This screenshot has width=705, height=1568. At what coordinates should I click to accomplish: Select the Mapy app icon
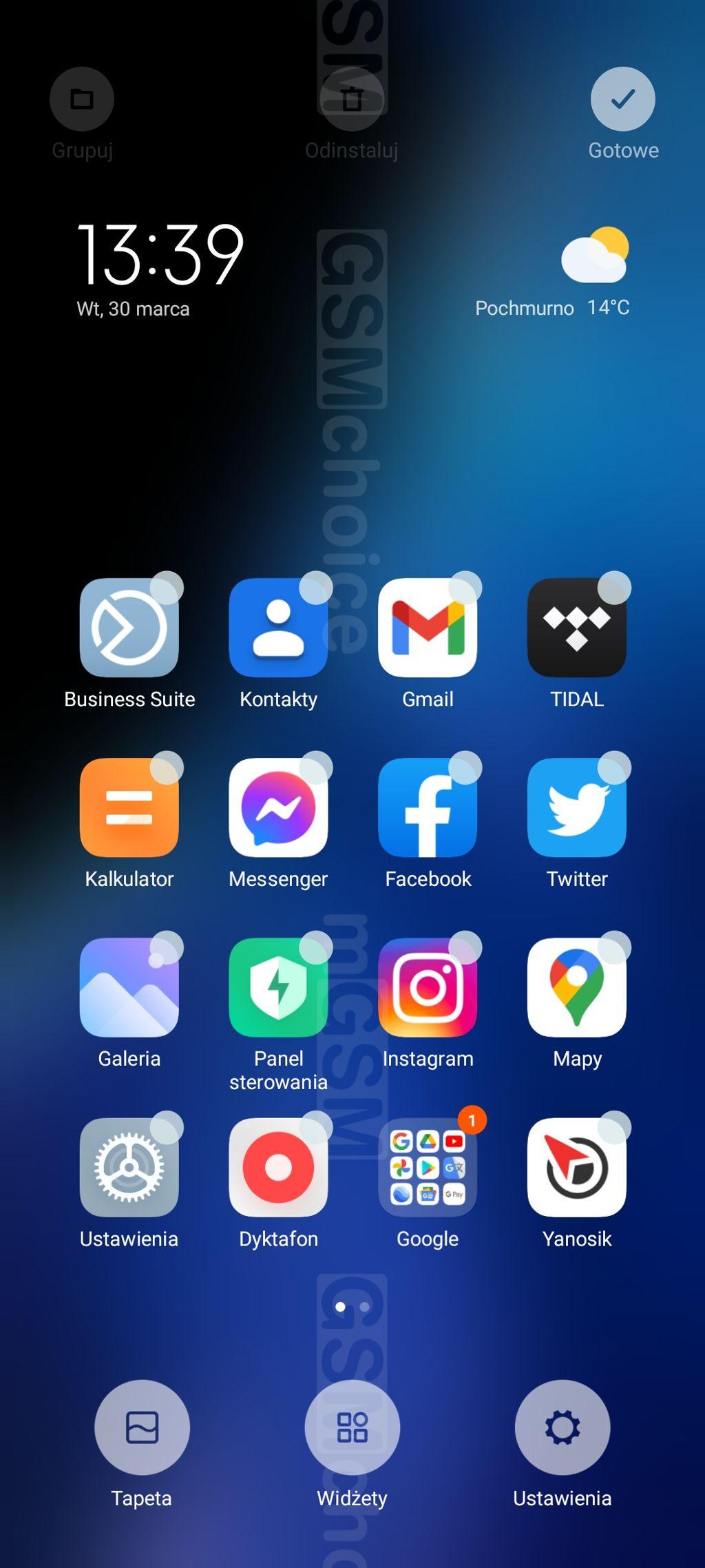[576, 987]
